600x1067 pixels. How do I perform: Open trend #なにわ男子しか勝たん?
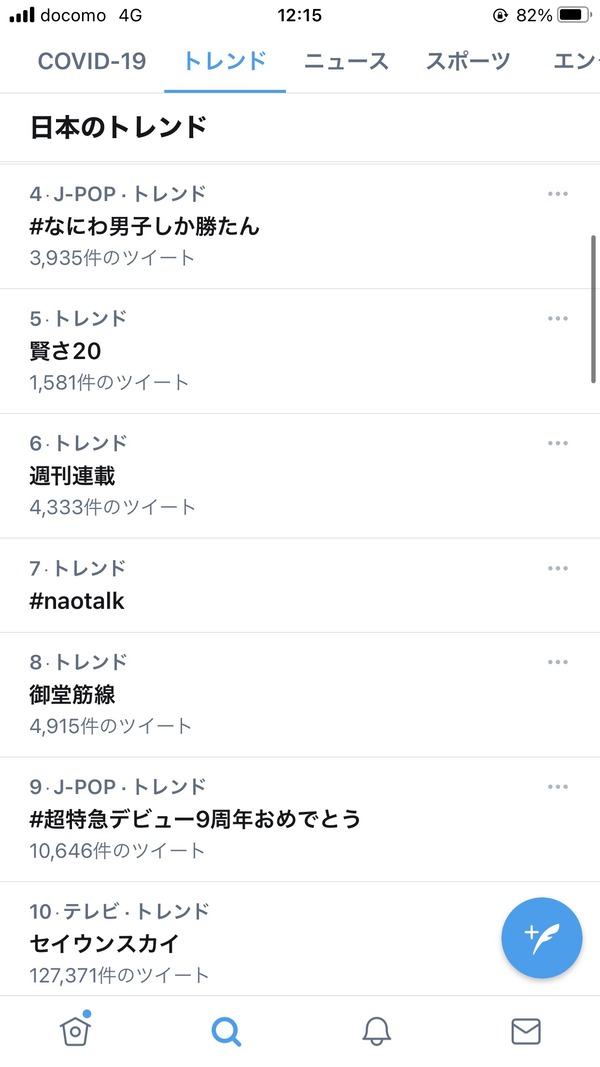[x=300, y=227]
